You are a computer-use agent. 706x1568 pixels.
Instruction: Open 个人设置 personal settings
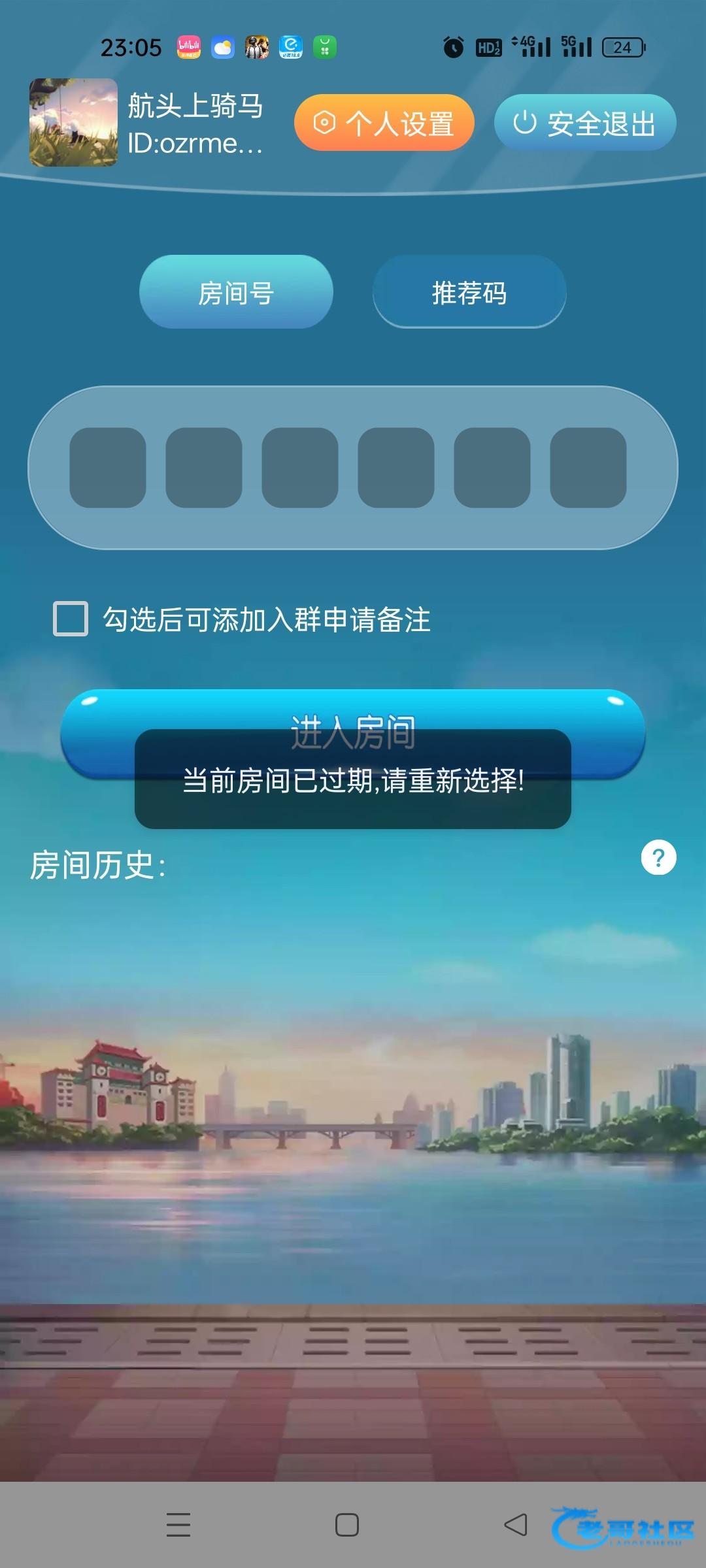click(x=384, y=123)
